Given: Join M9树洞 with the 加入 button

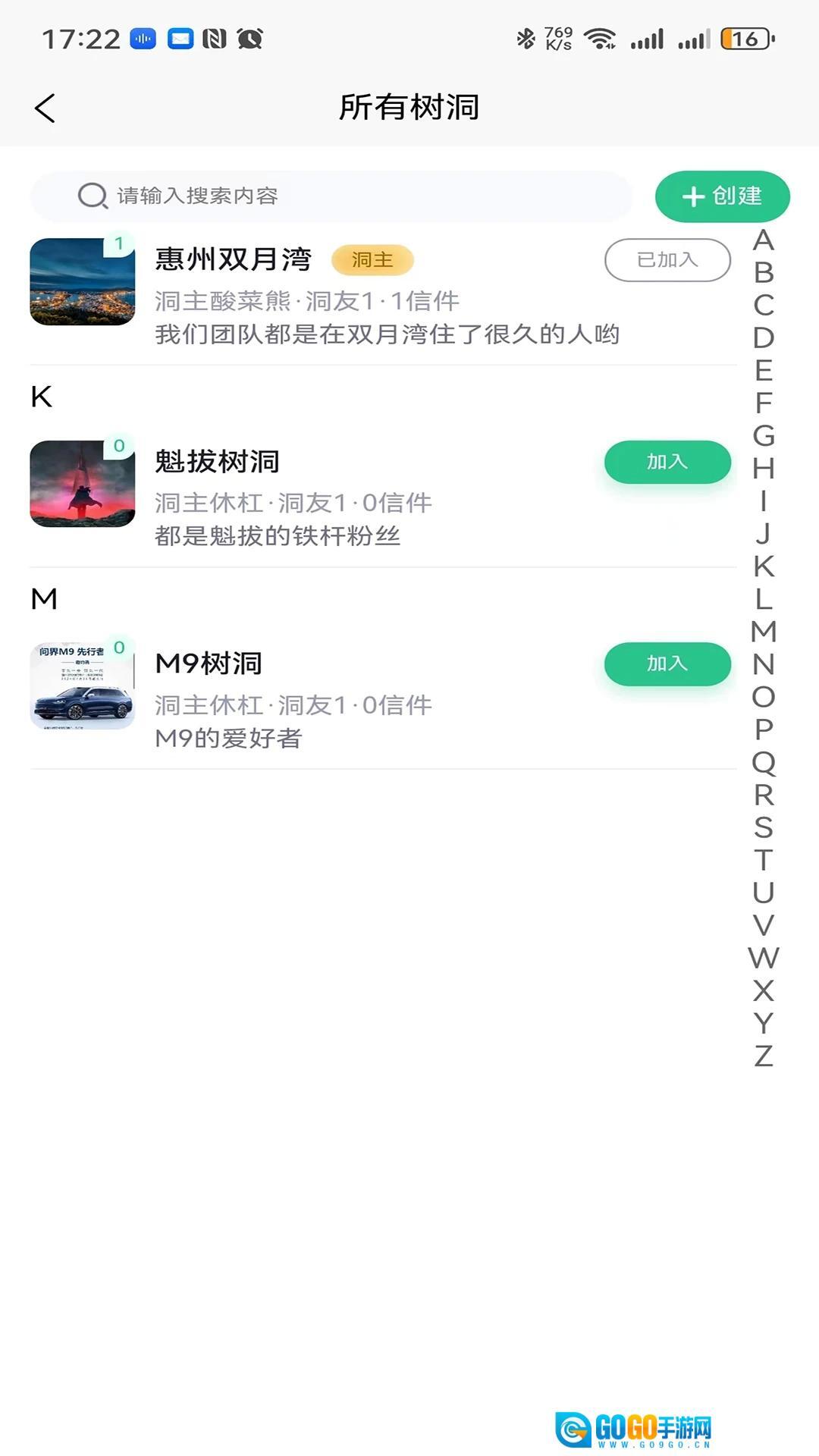Looking at the screenshot, I should [667, 664].
